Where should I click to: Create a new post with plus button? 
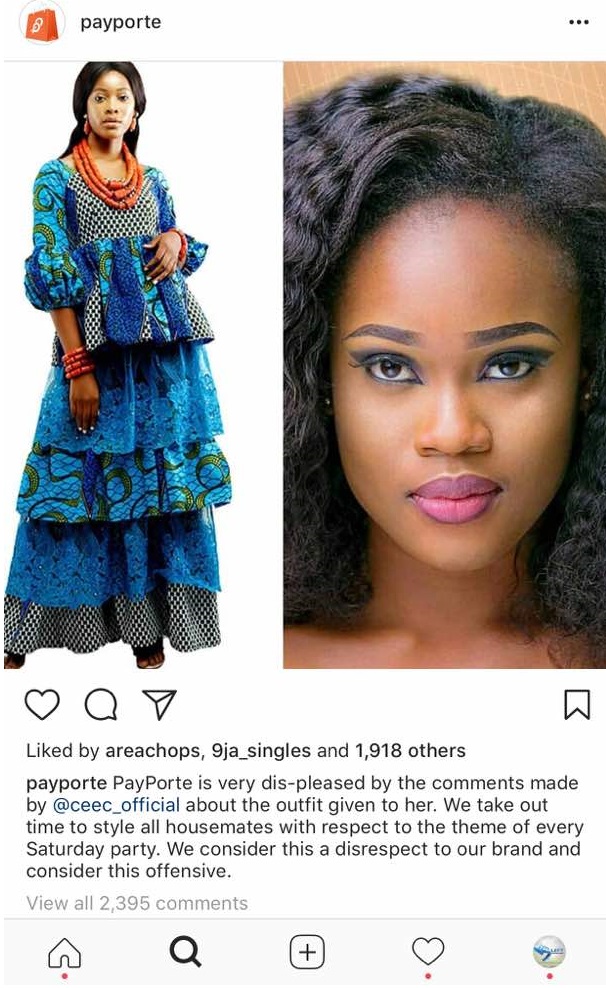pyautogui.click(x=306, y=952)
